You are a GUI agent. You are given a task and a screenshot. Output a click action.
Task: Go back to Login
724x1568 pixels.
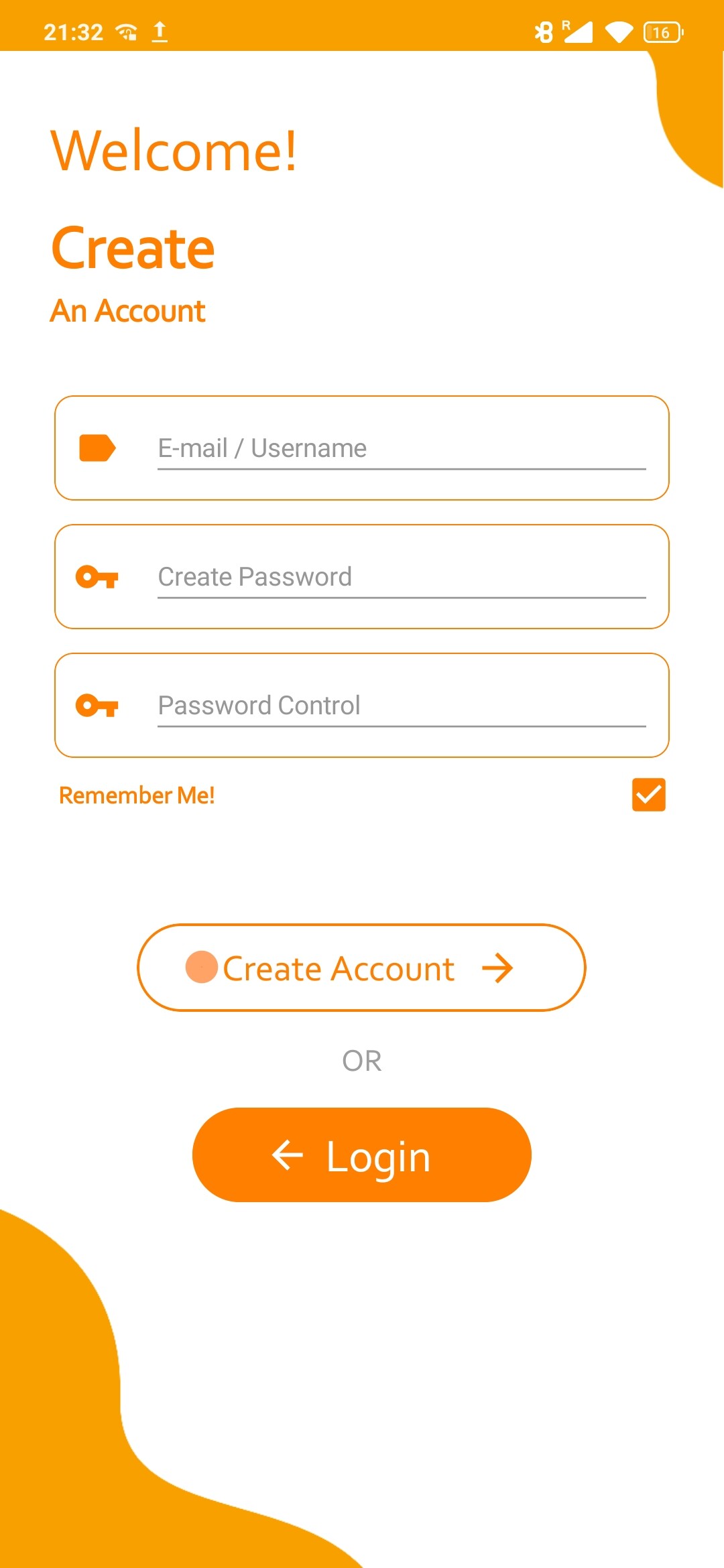[x=361, y=1155]
